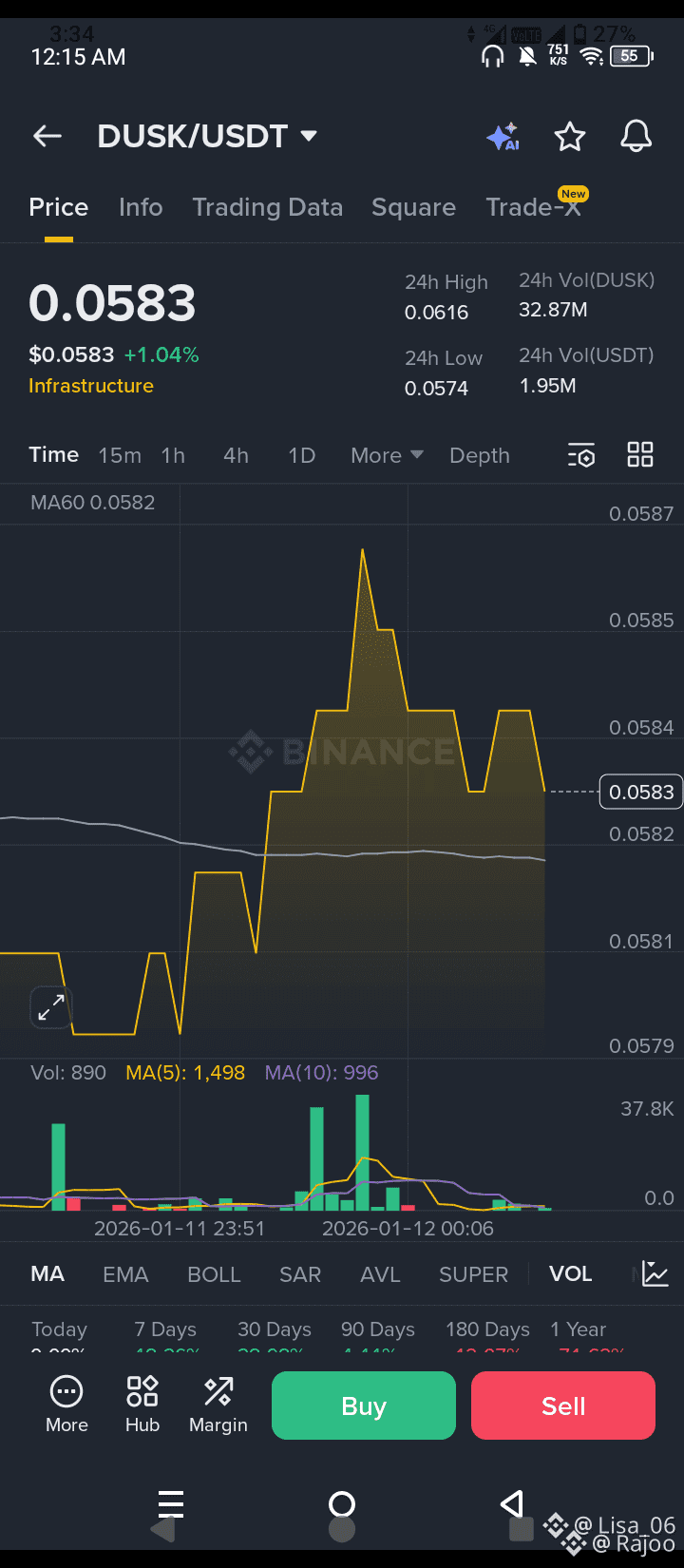This screenshot has width=684, height=1568.
Task: Set a price alert bell
Action: click(x=636, y=137)
